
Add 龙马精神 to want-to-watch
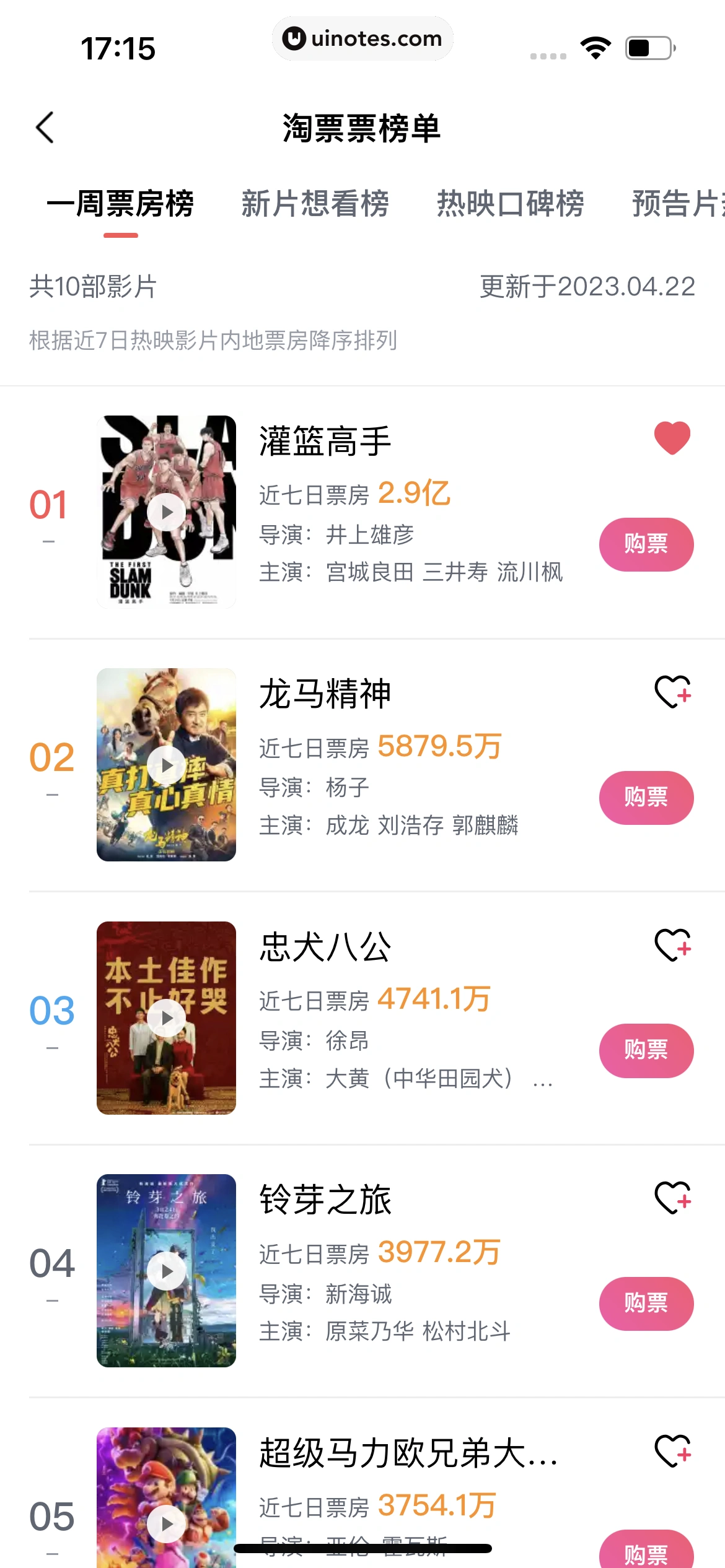[x=672, y=692]
